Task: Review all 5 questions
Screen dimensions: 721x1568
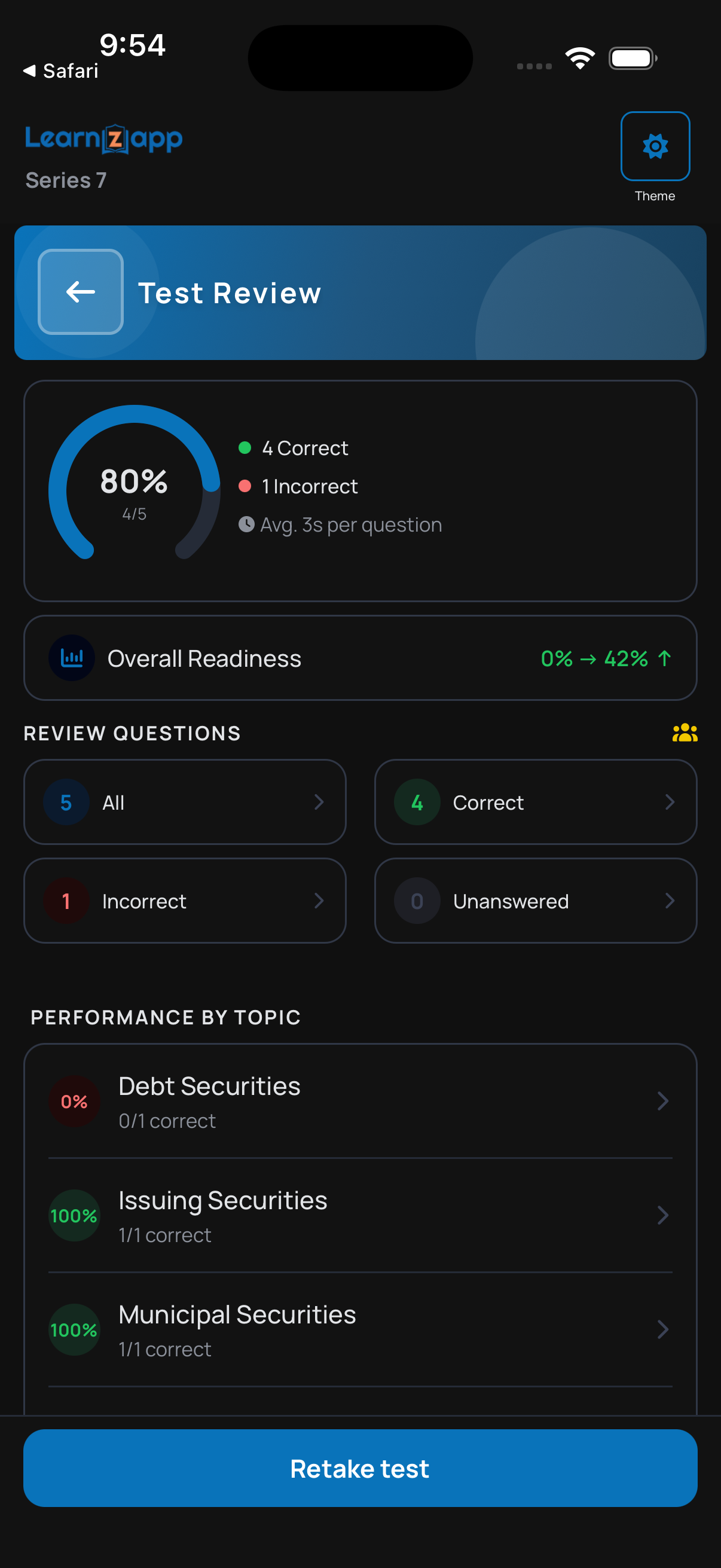Action: (x=184, y=802)
